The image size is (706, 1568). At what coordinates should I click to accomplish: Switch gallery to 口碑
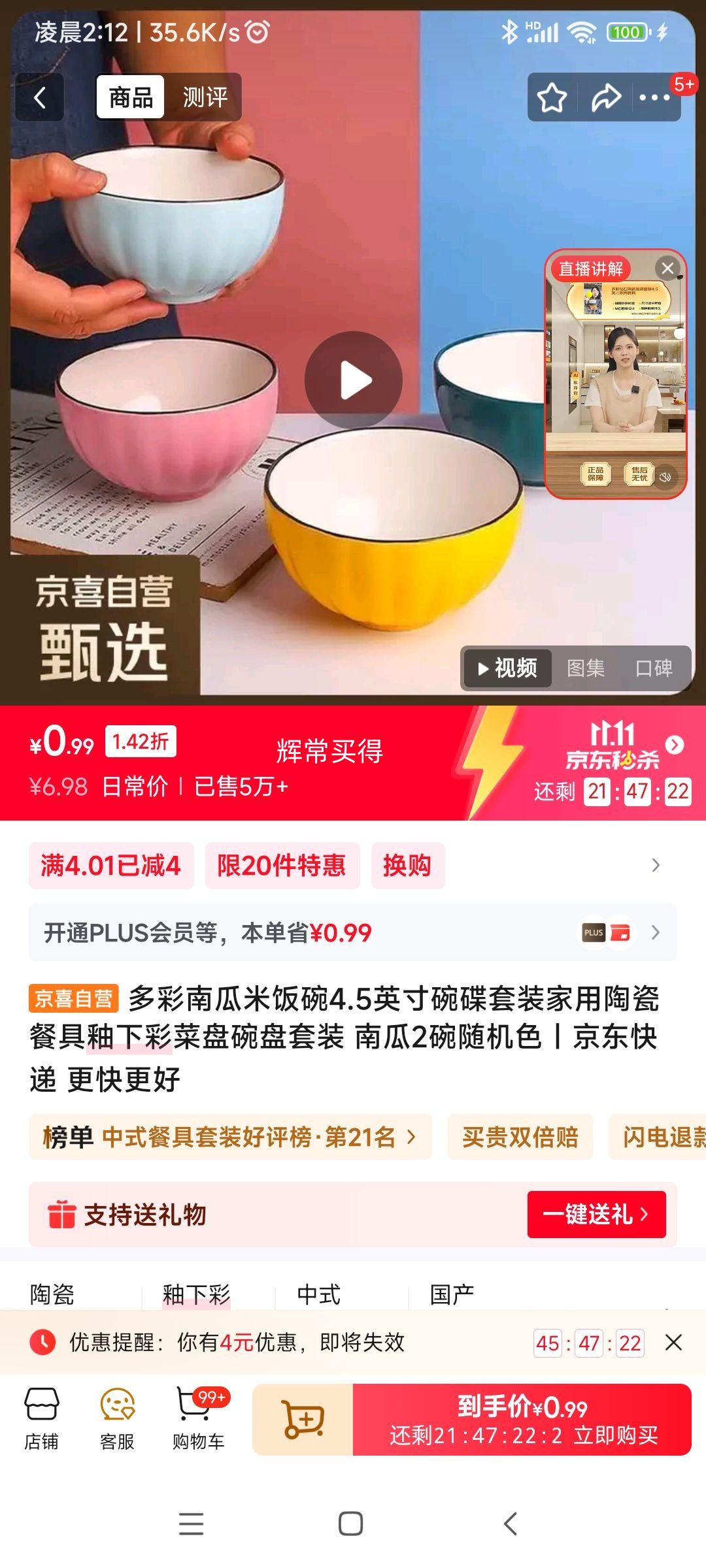click(654, 668)
